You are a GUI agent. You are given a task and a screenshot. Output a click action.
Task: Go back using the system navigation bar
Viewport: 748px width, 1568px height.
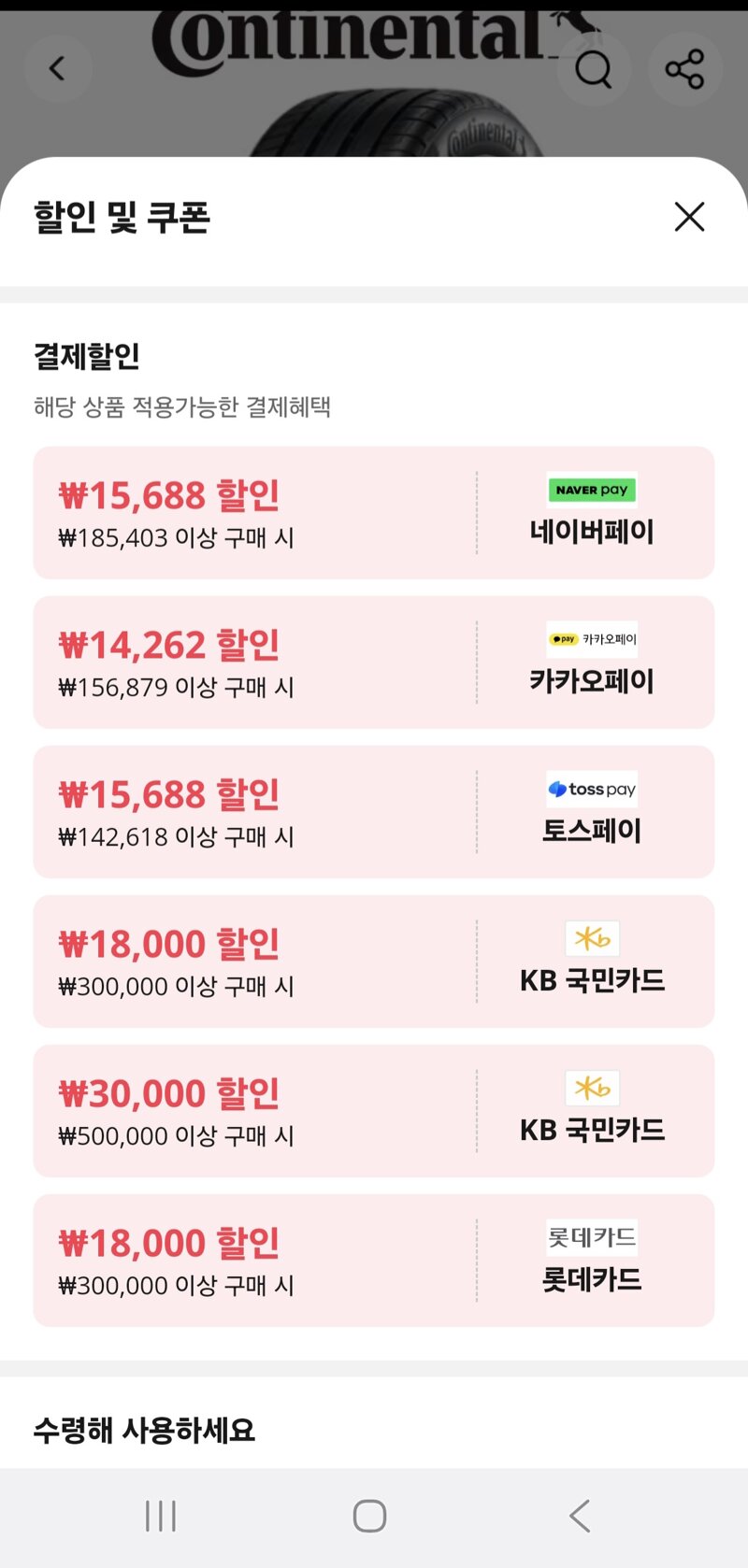coord(580,1516)
